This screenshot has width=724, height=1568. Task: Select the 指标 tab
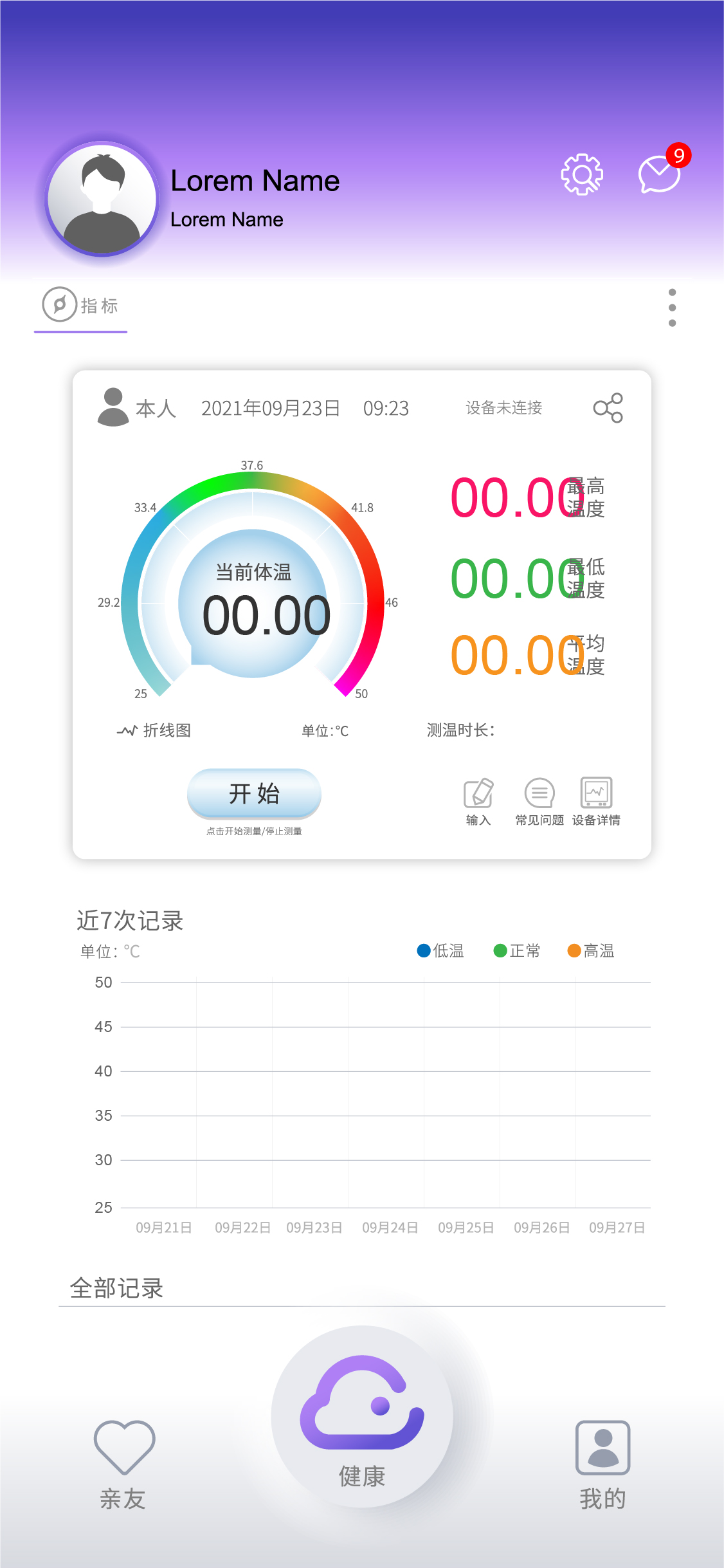81,306
